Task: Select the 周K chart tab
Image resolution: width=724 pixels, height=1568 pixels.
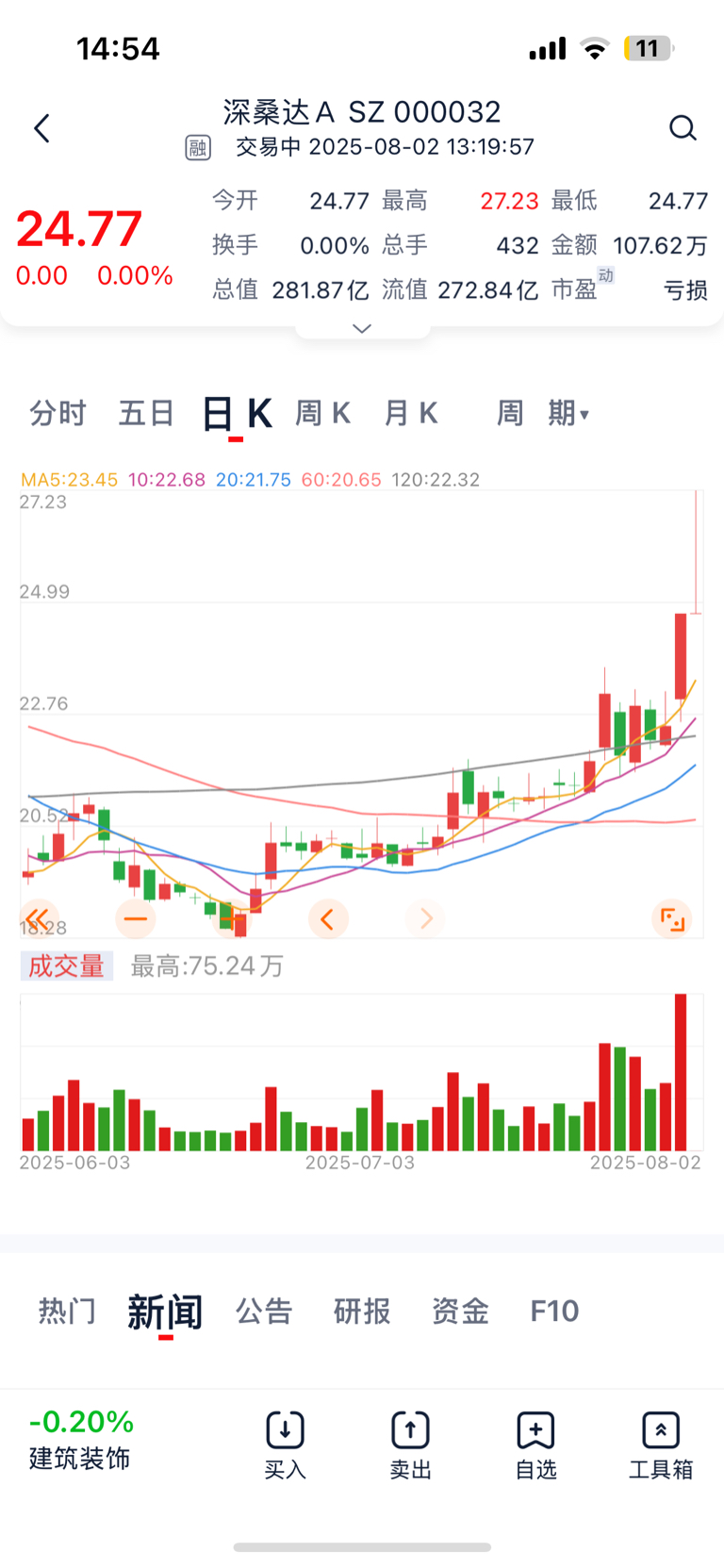Action: pos(322,413)
